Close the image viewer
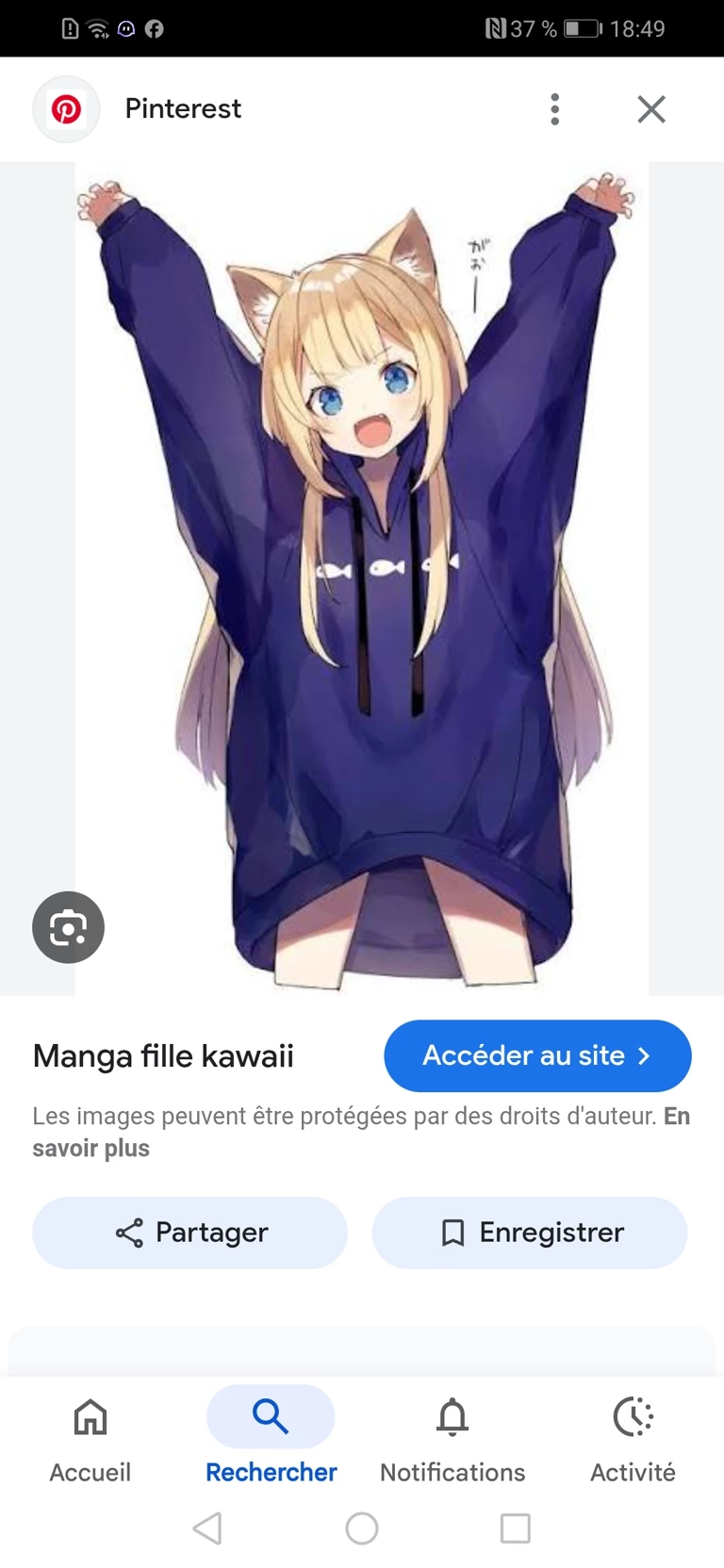The height and width of the screenshot is (1568, 724). click(651, 109)
